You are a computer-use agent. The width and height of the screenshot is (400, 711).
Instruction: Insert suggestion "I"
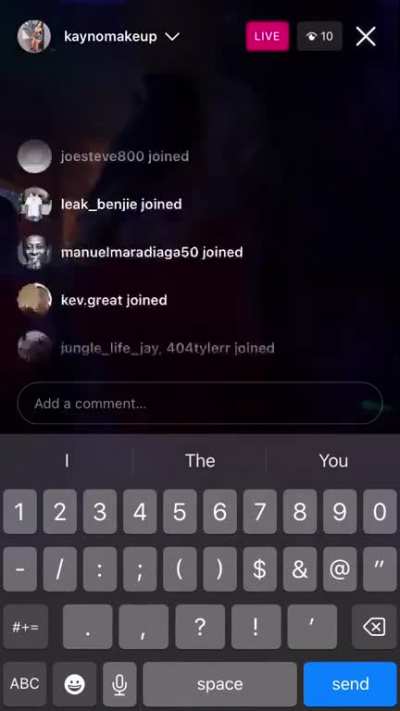coord(67,461)
